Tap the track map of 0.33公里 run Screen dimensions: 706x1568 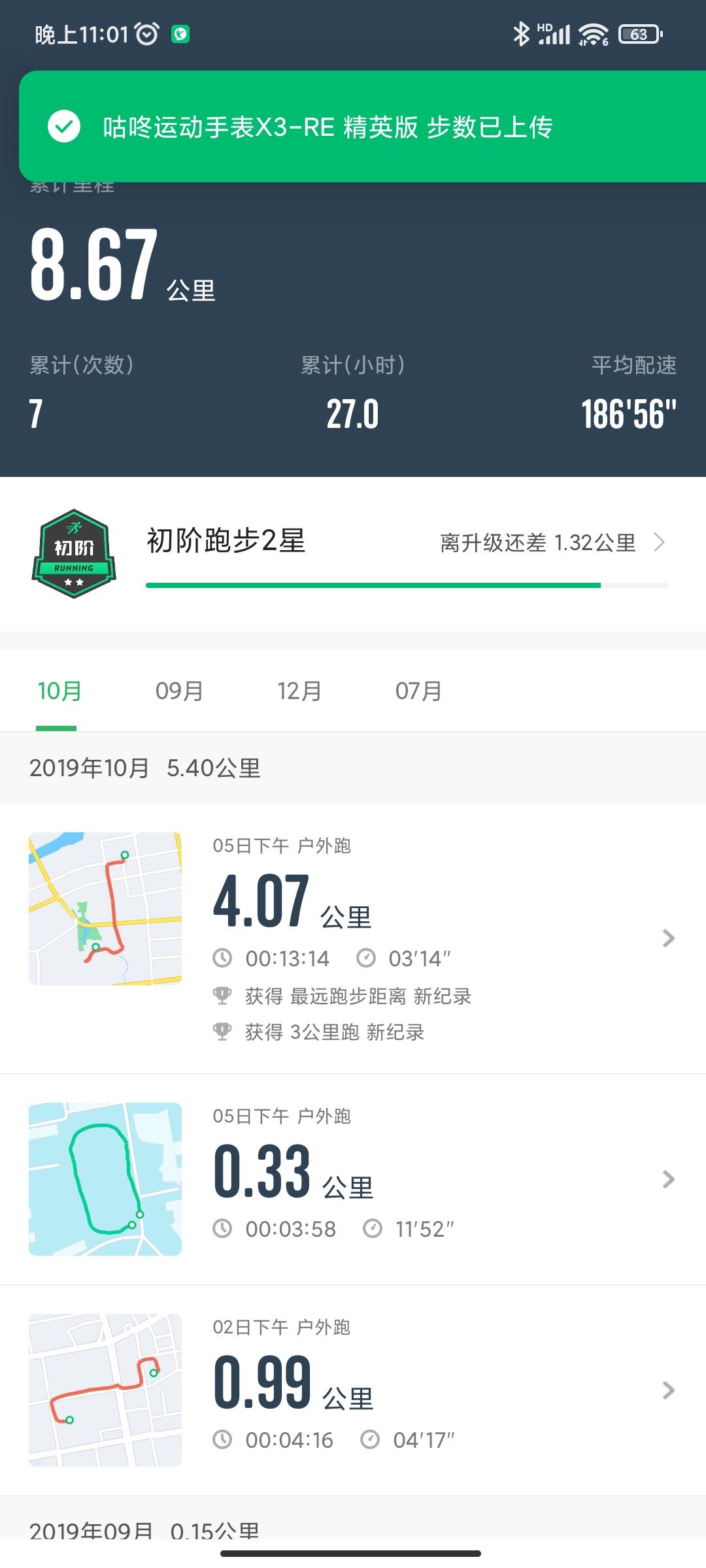(105, 1179)
